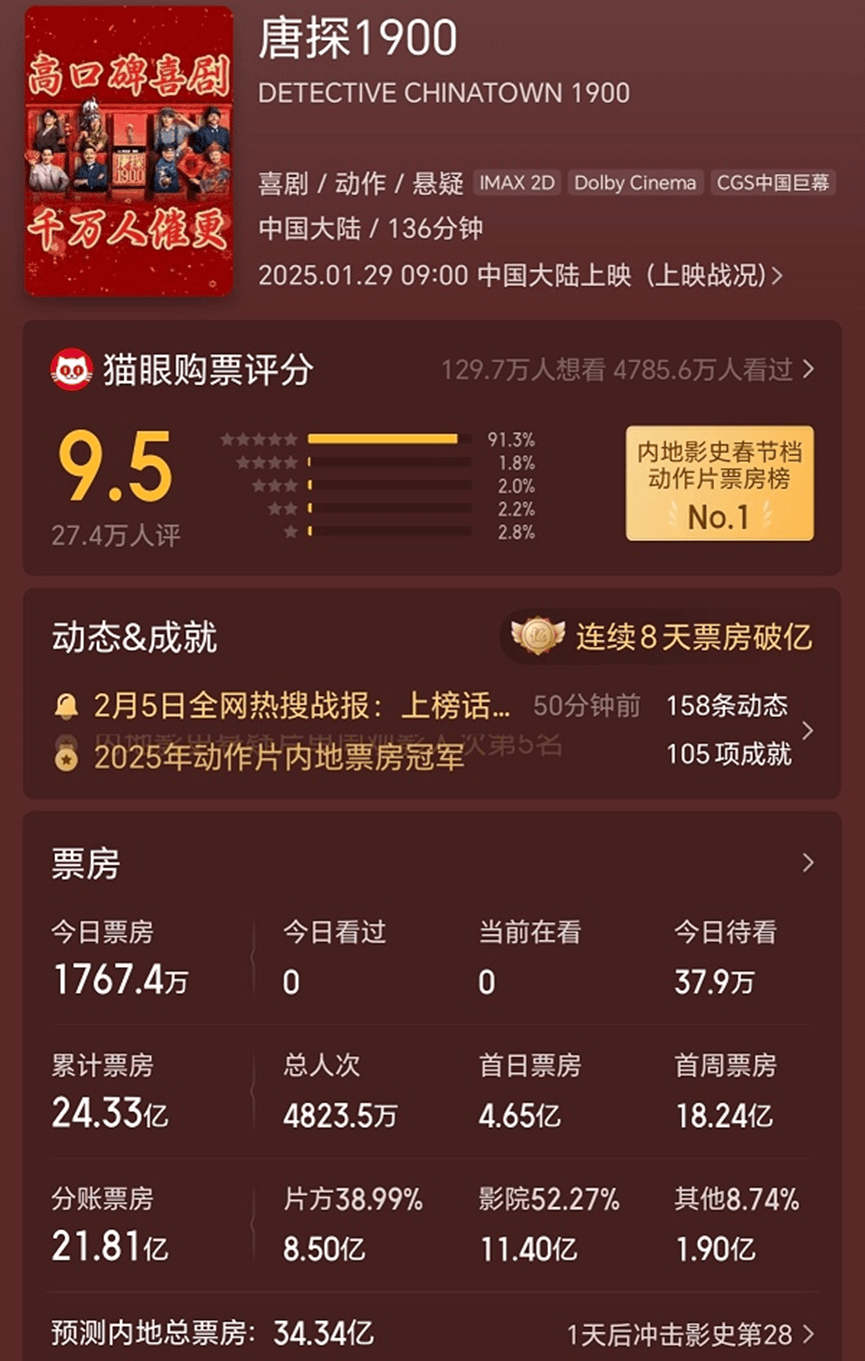865x1361 pixels.
Task: Open the 票房 box office details chevron
Action: pyautogui.click(x=808, y=864)
